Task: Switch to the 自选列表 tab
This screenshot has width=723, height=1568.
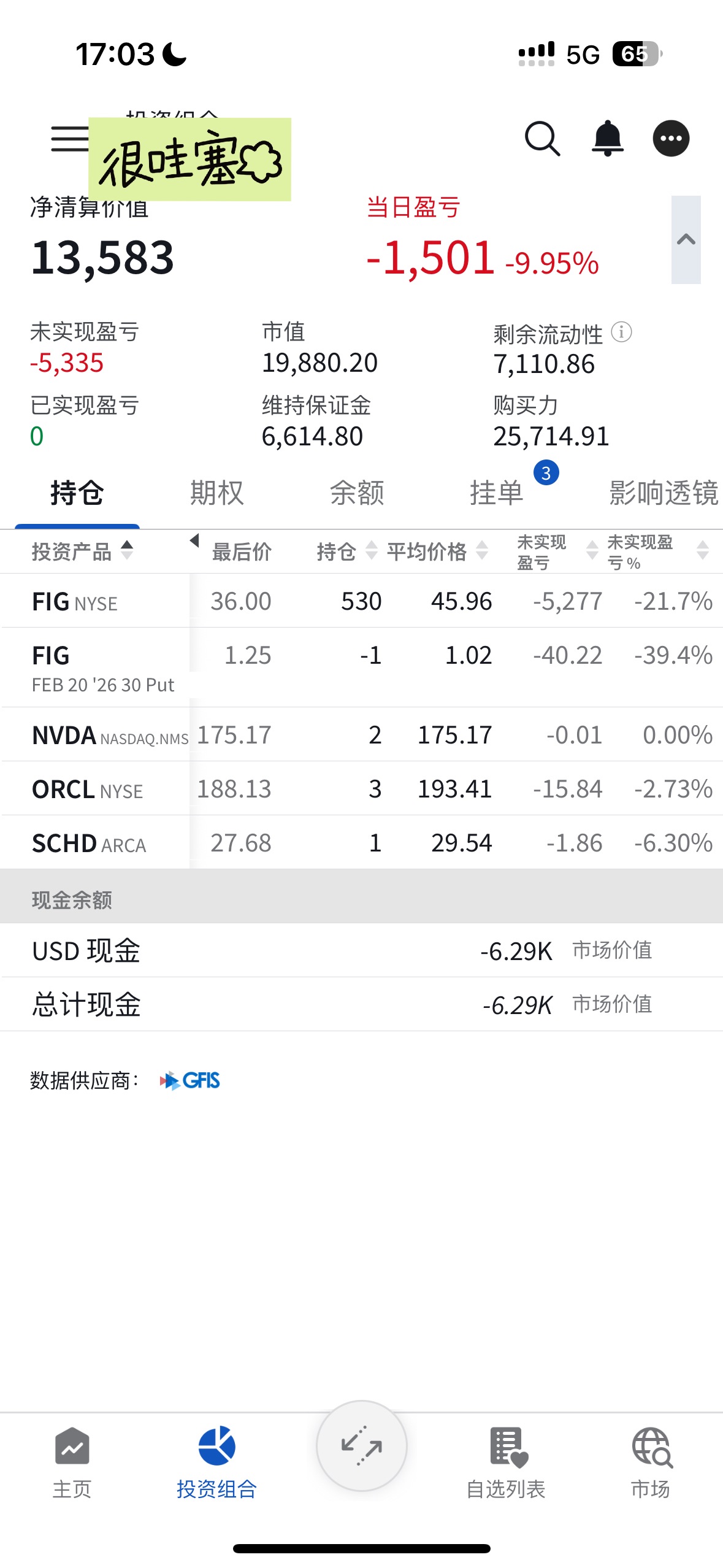Action: click(506, 1462)
